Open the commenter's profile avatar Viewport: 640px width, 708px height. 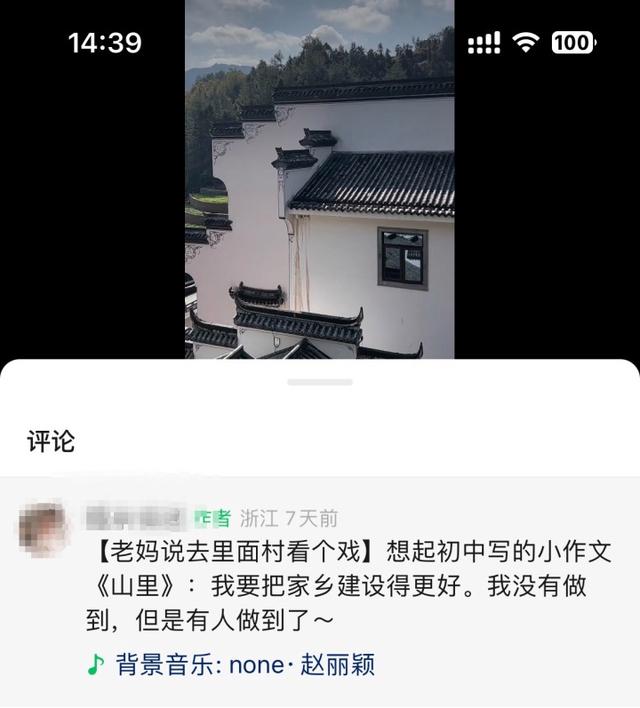point(43,524)
